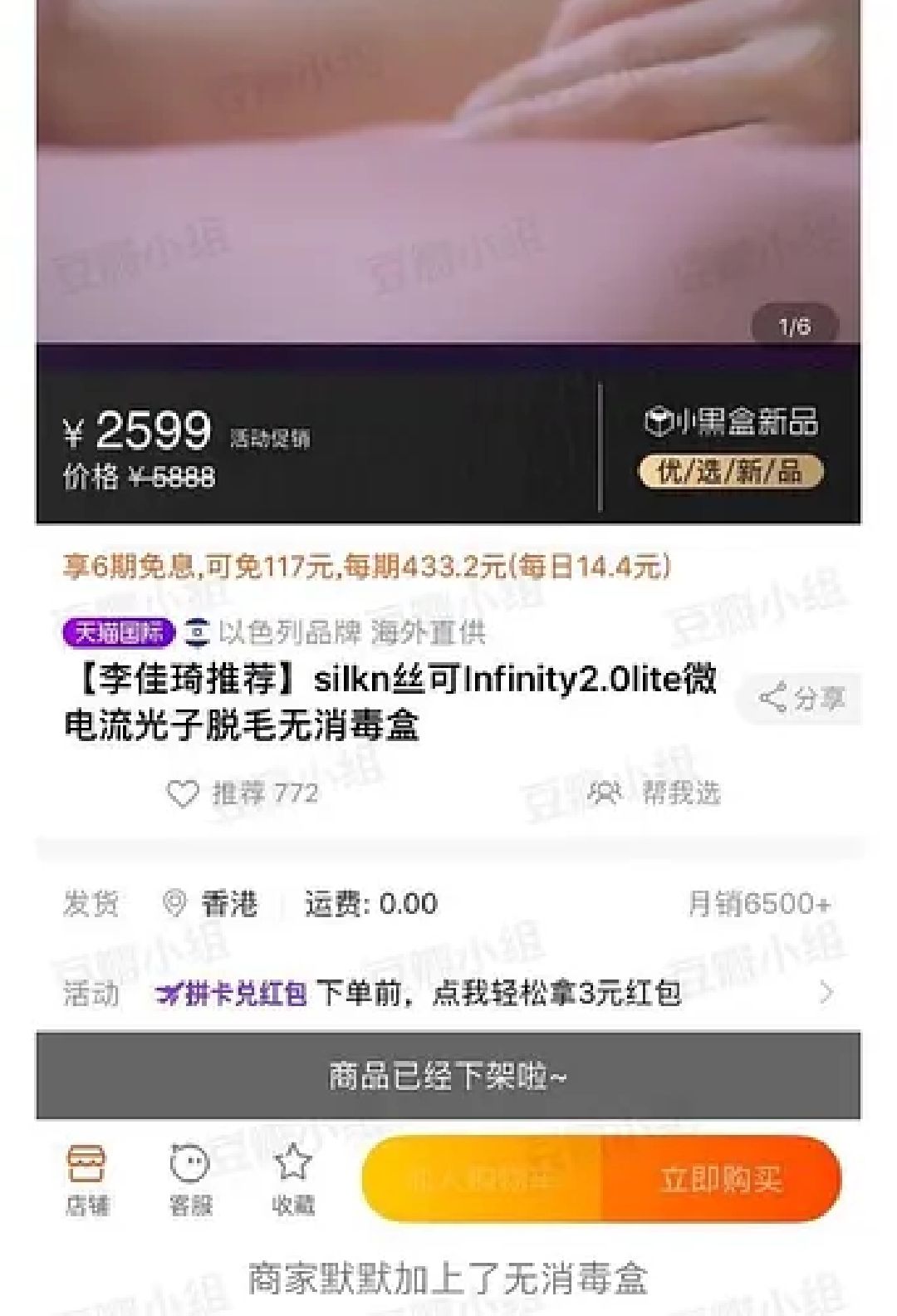Image resolution: width=897 pixels, height=1316 pixels.
Task: Click the 小黑盒新品 box icon
Action: point(659,422)
